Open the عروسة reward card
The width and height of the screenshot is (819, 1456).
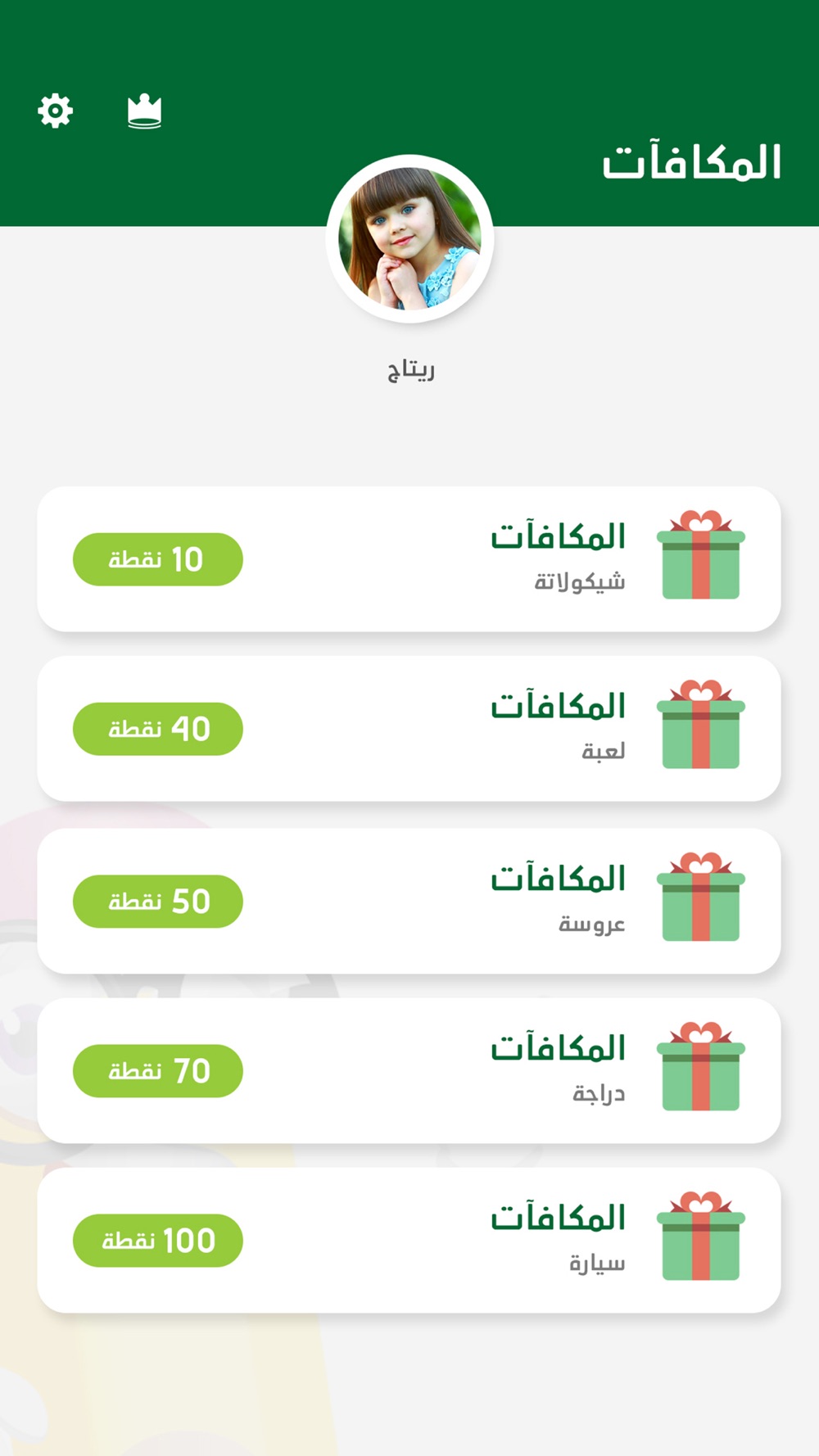point(491,901)
